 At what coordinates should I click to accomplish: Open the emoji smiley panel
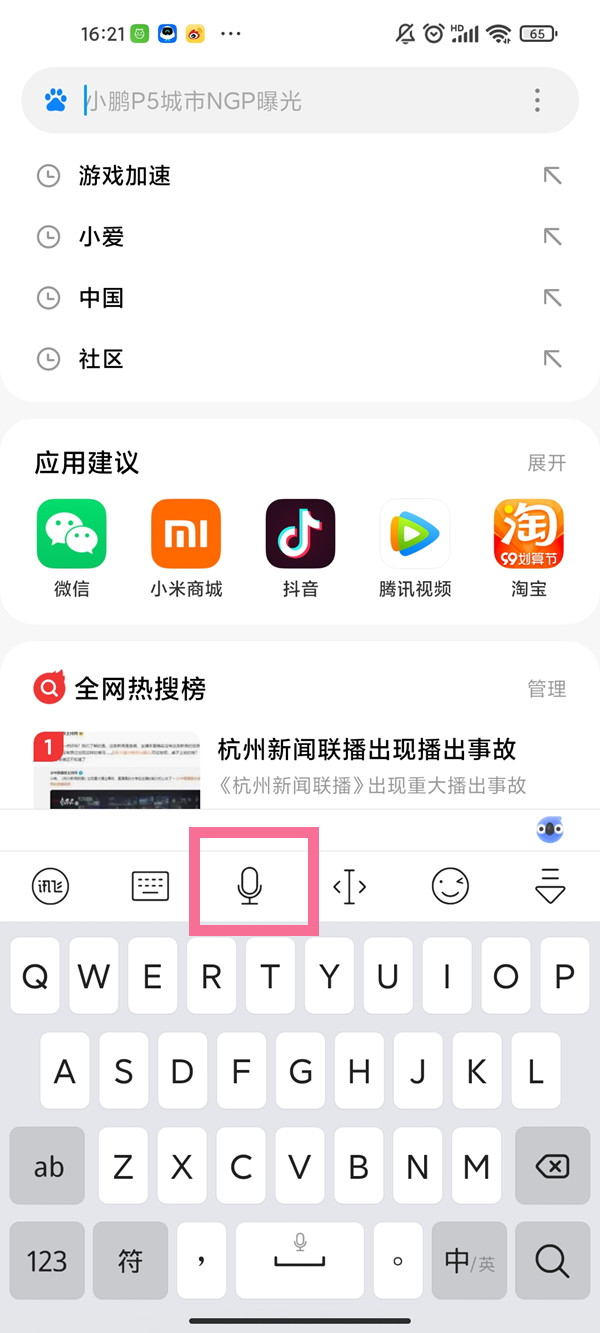pyautogui.click(x=450, y=886)
